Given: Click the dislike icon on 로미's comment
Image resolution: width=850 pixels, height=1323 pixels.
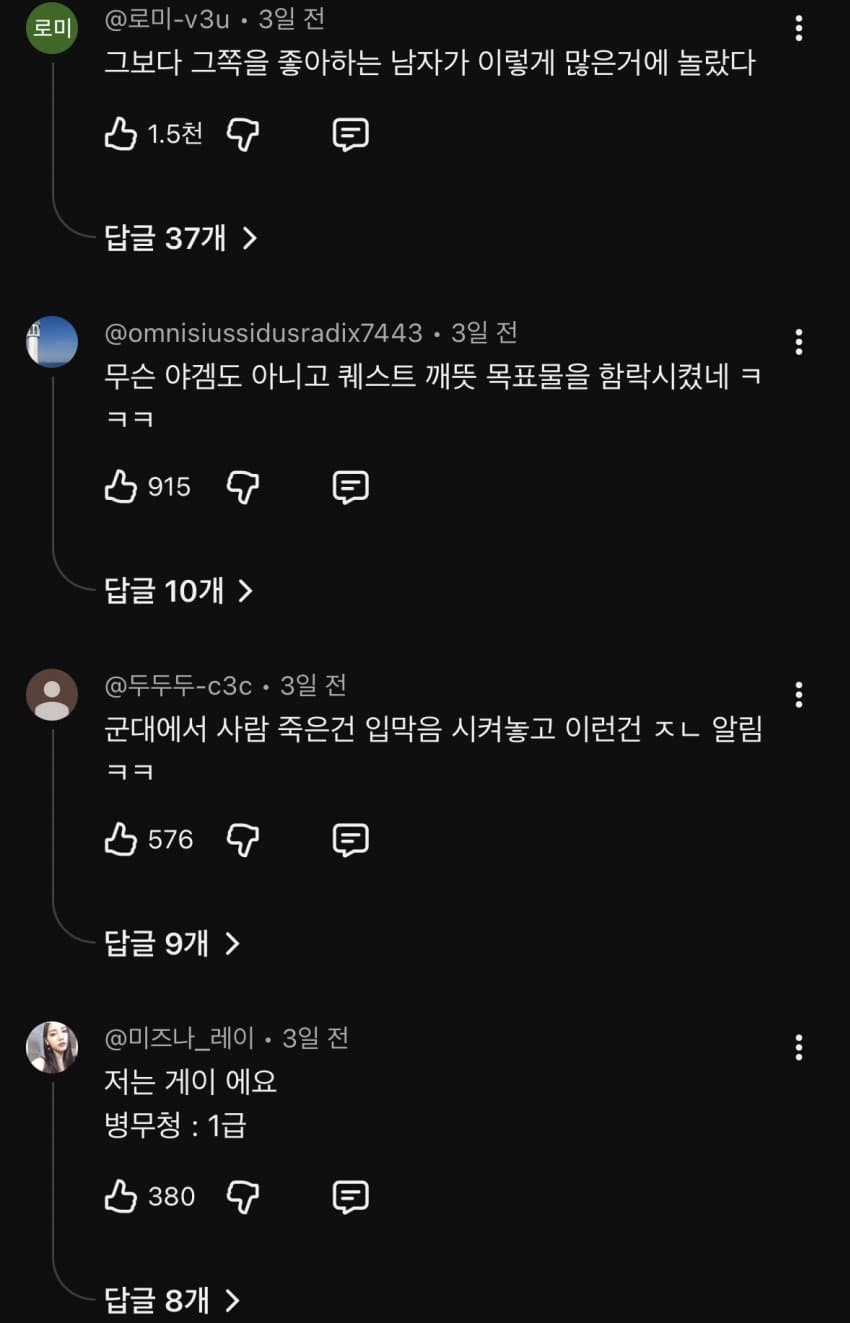Looking at the screenshot, I should [x=241, y=133].
